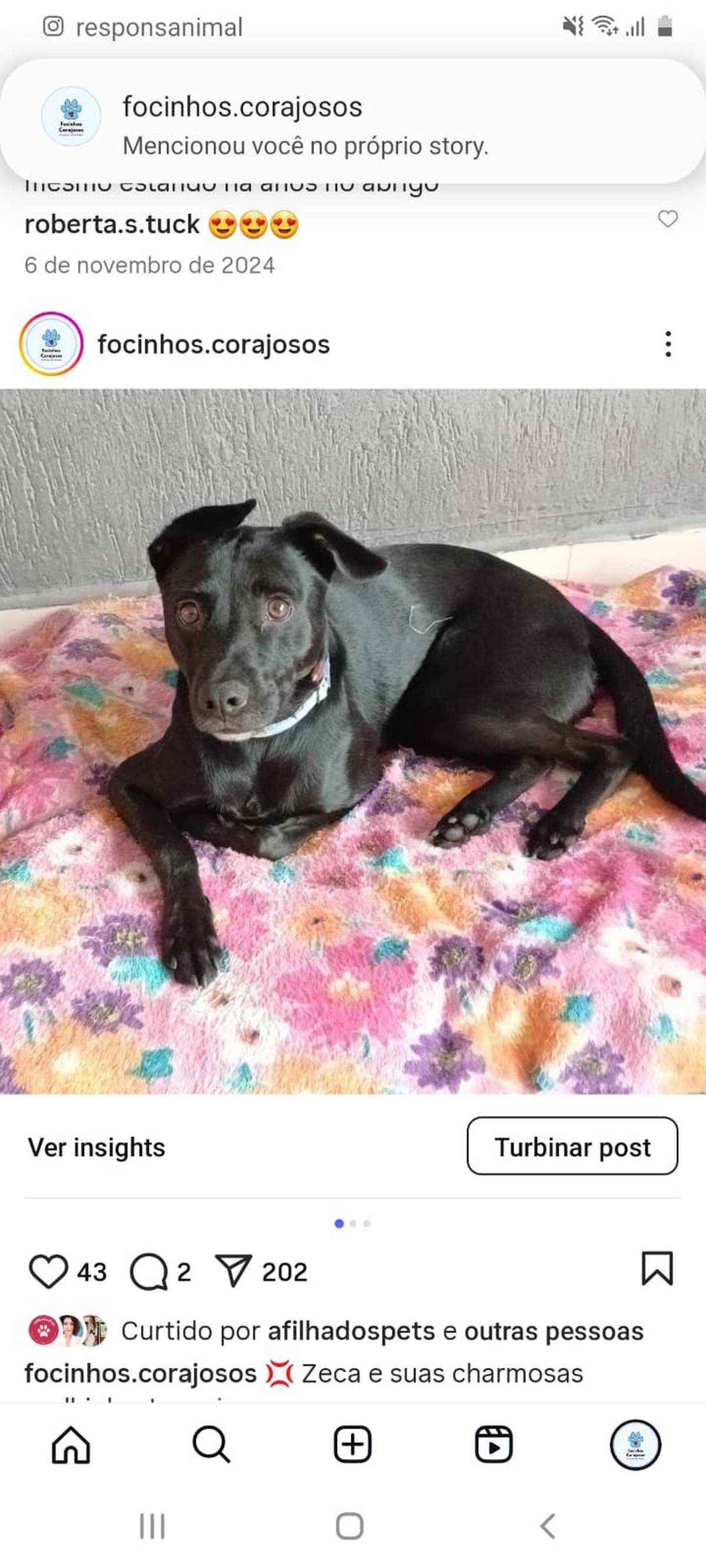Image resolution: width=706 pixels, height=1568 pixels.
Task: View focinhos.corajosos story from post avatar
Action: [51, 344]
